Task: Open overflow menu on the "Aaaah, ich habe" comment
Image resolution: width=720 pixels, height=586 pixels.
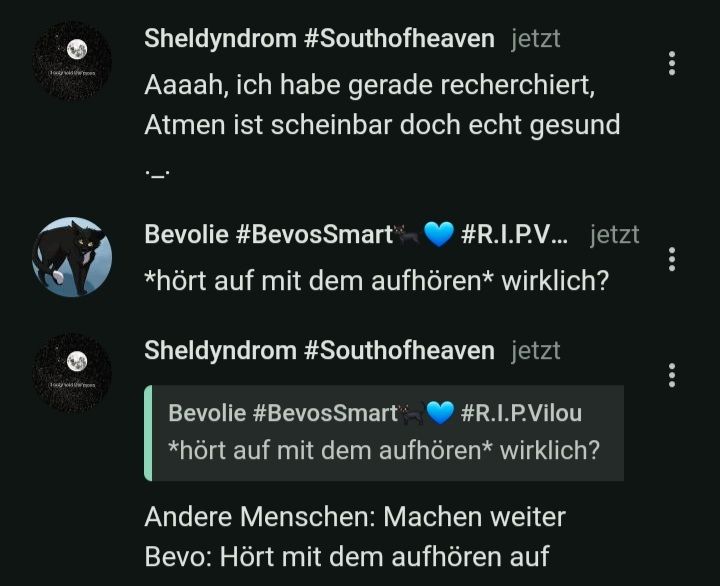Action: point(672,63)
